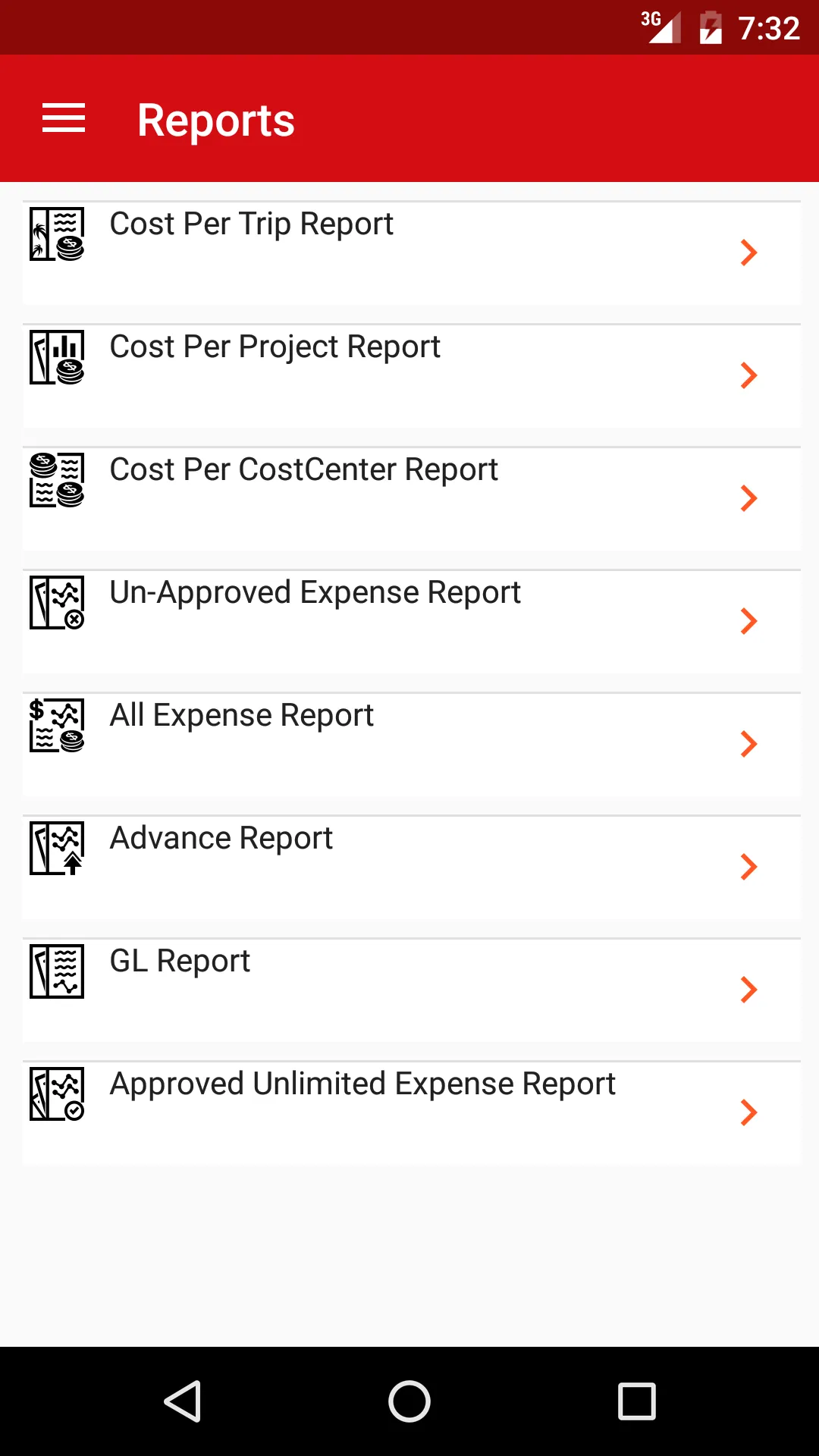
Task: Open Cost Per Project Report
Action: pos(412,375)
